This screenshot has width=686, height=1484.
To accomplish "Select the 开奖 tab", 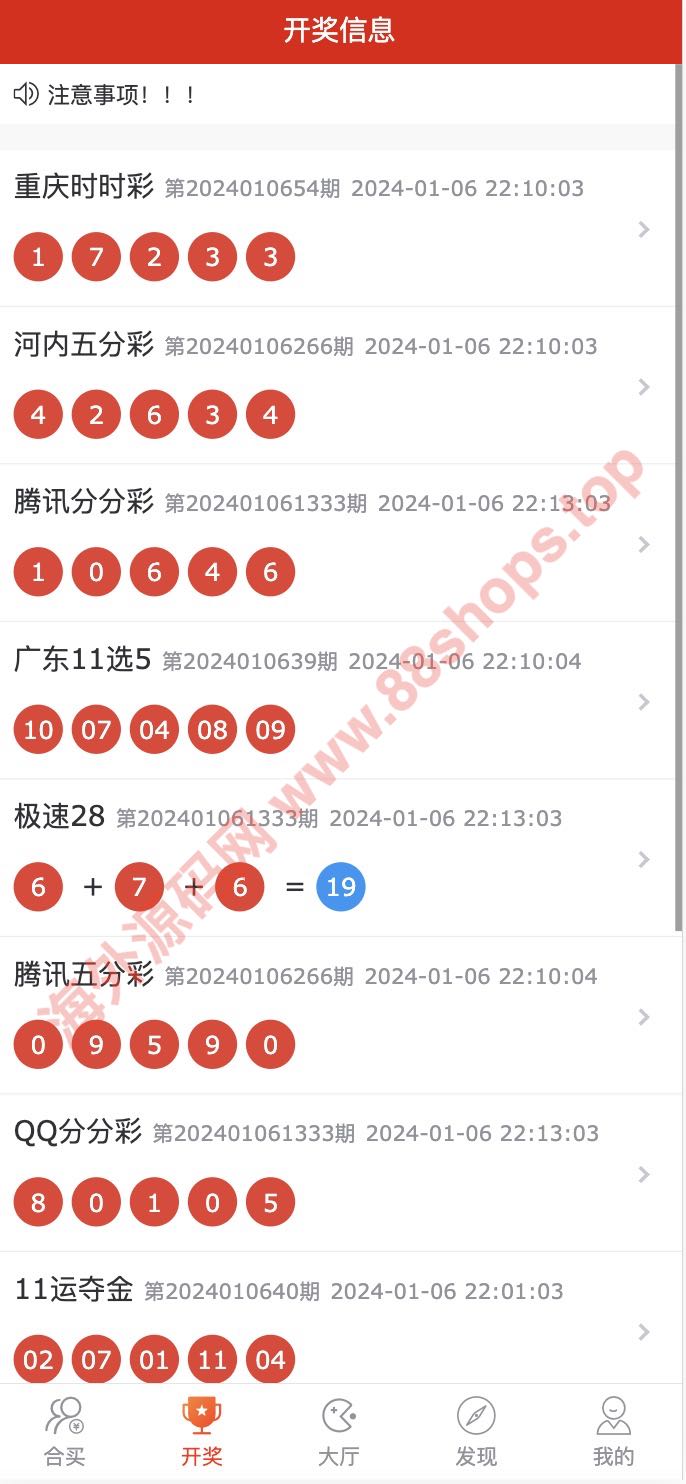I will pos(202,1432).
